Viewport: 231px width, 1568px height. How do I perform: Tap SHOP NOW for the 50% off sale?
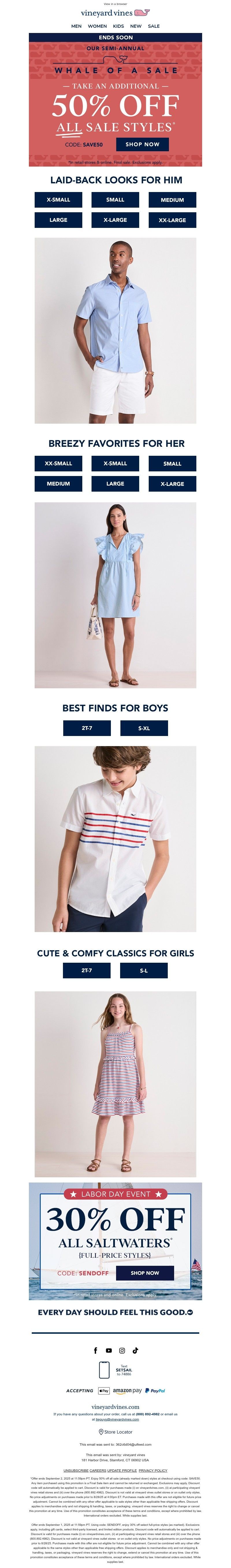[x=142, y=144]
